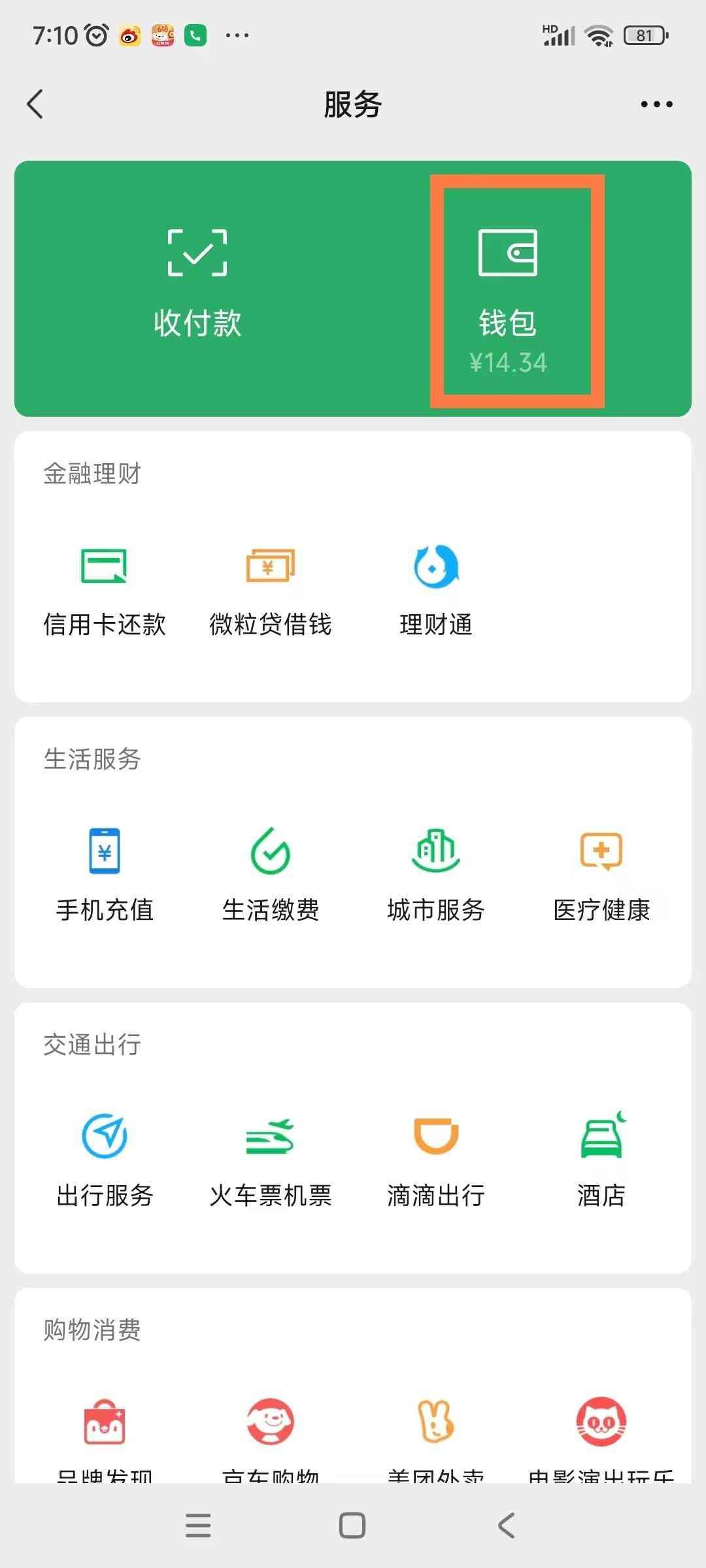Open 微粒贷借钱 micro loan

270,588
